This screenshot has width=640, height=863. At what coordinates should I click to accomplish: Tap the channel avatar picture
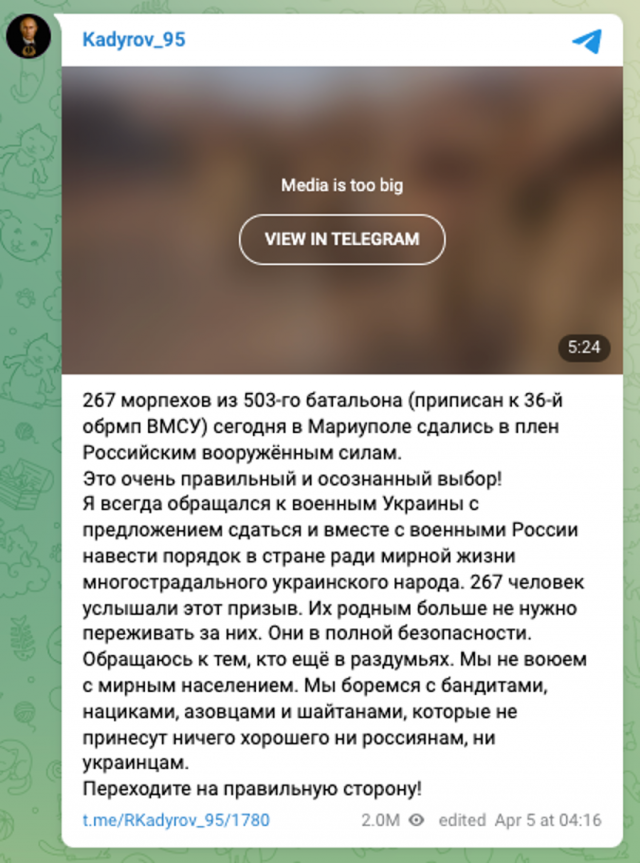27,36
